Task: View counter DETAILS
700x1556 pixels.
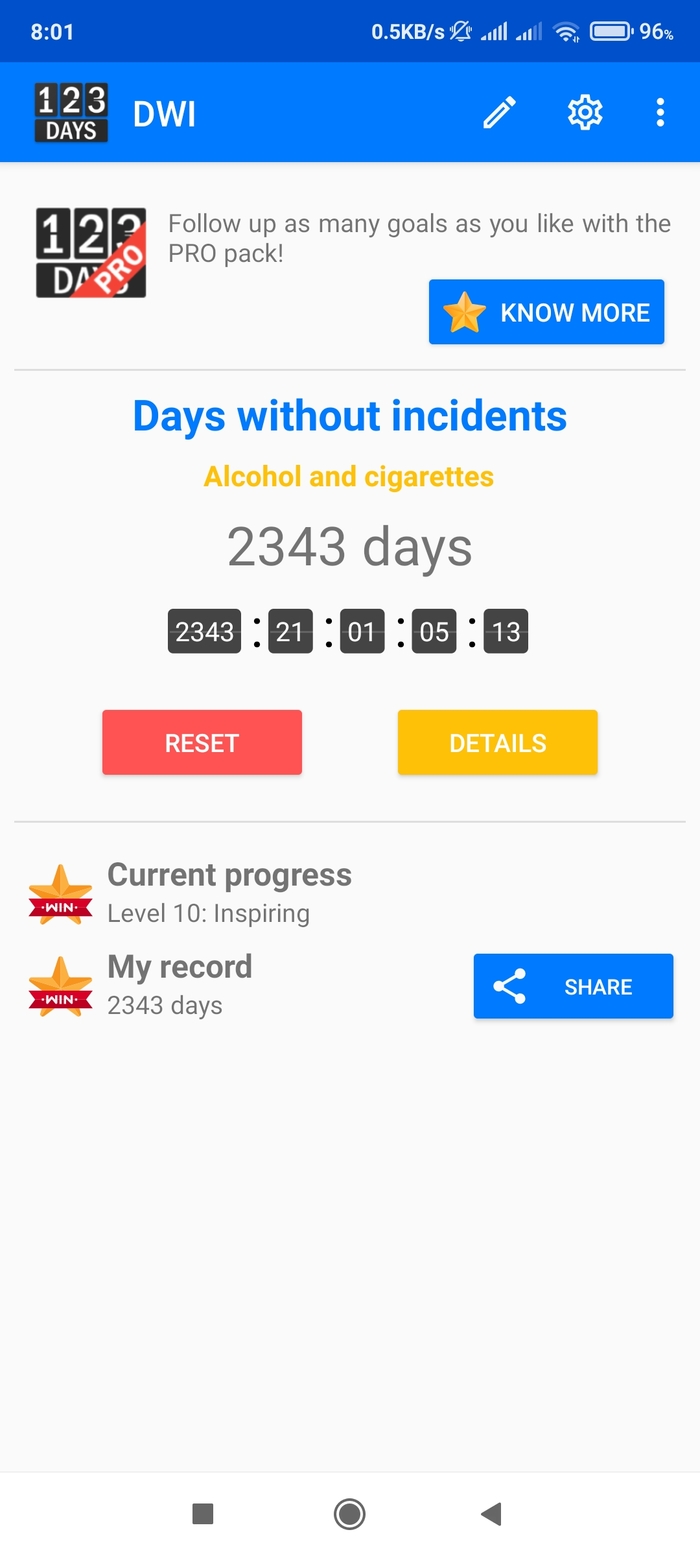Action: (x=497, y=743)
